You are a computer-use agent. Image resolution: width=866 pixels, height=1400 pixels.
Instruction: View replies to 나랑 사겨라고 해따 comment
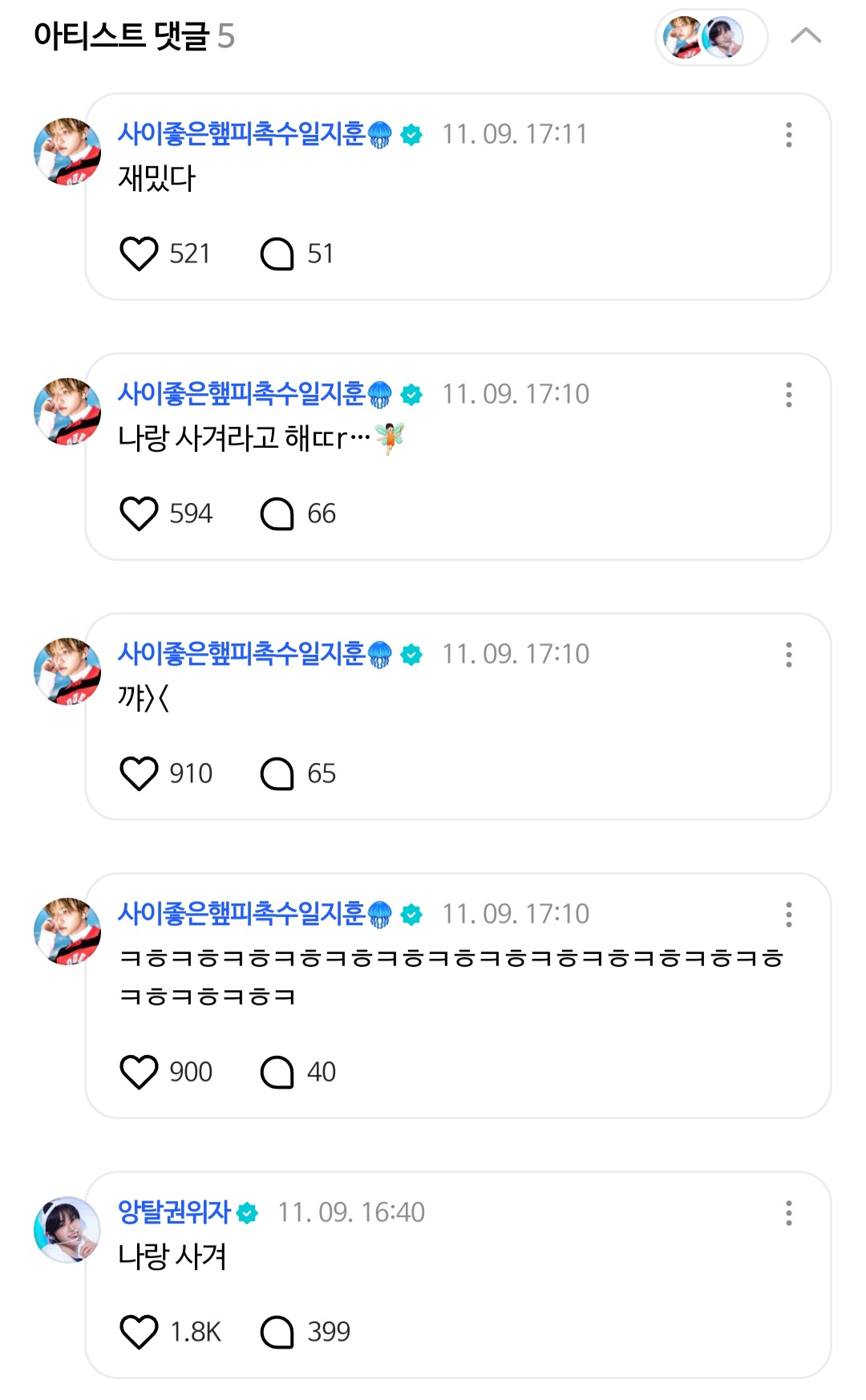coord(277,513)
